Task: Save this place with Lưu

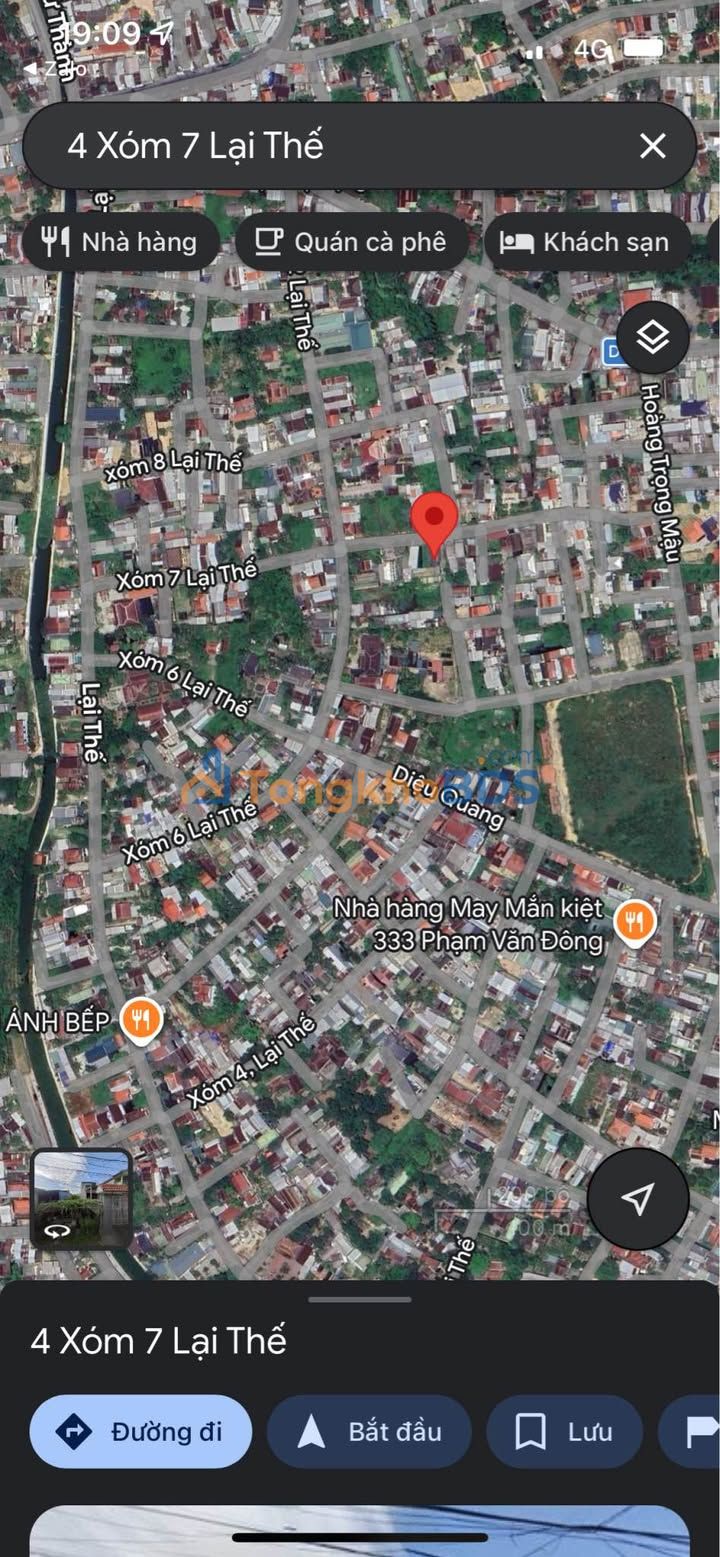Action: [564, 1431]
